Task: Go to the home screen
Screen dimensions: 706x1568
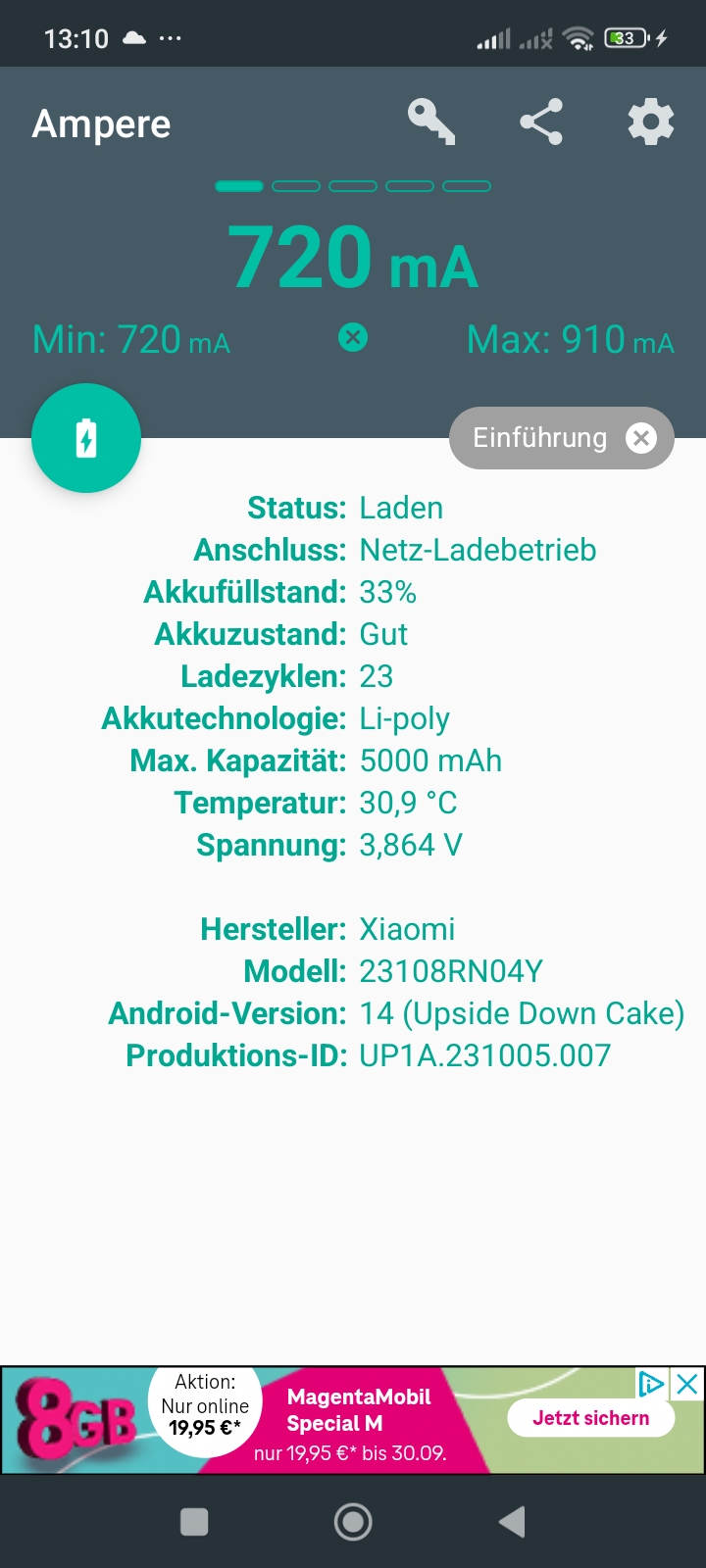Action: (x=353, y=1522)
